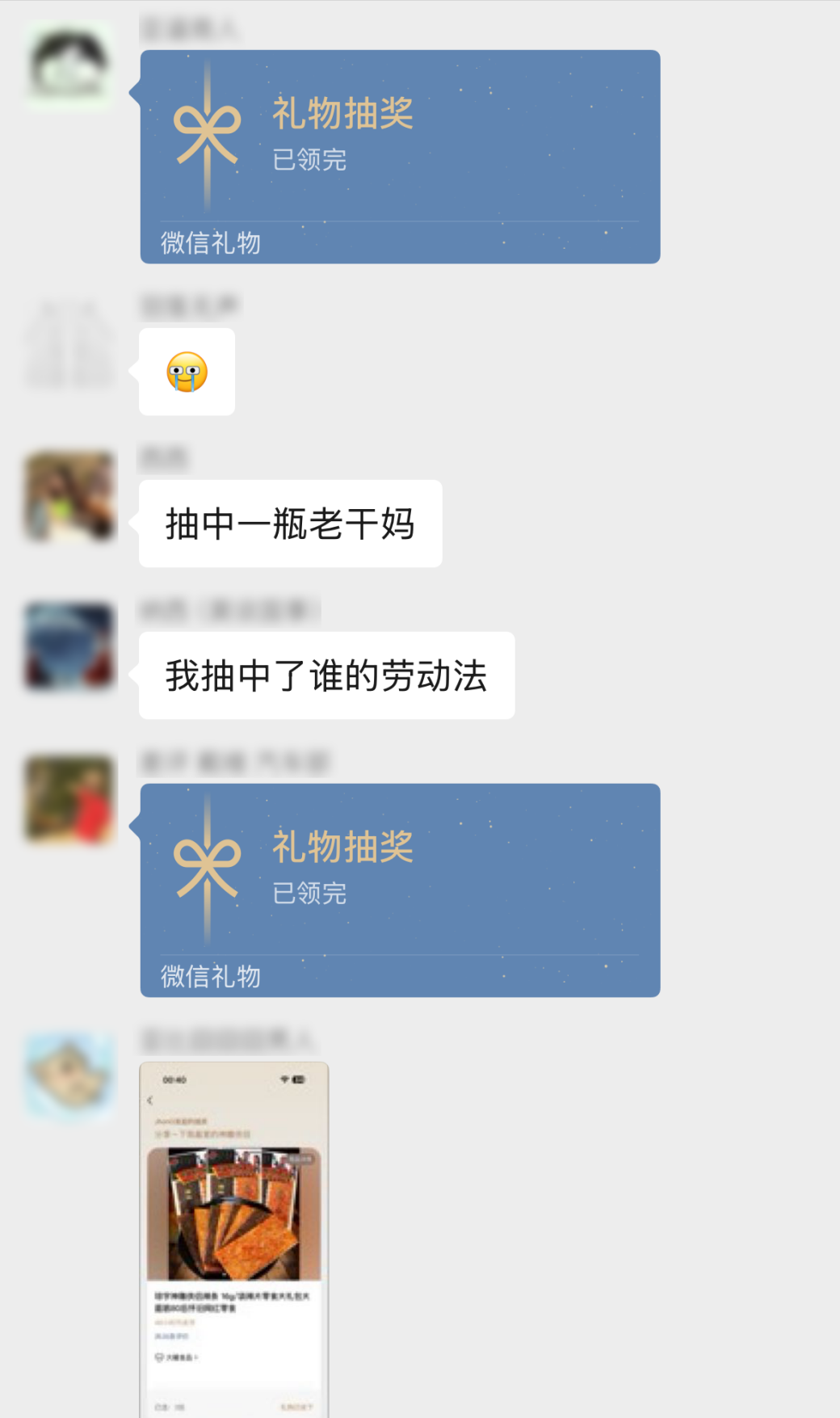The width and height of the screenshot is (840, 1418).
Task: Open profile of the 抽中一瓶老干妈 sender's avatar
Action: point(70,496)
